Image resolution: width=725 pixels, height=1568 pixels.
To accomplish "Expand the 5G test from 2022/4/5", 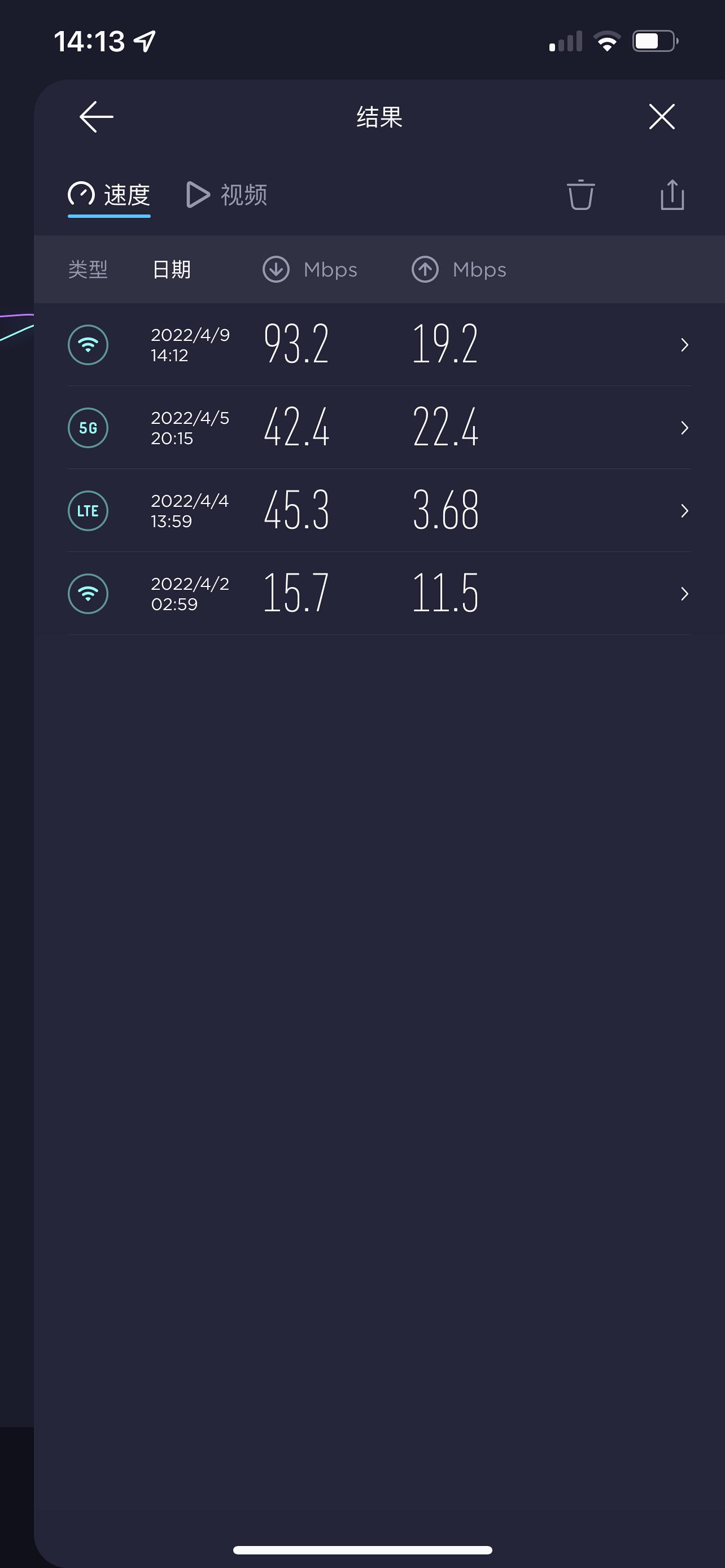I will [x=684, y=427].
